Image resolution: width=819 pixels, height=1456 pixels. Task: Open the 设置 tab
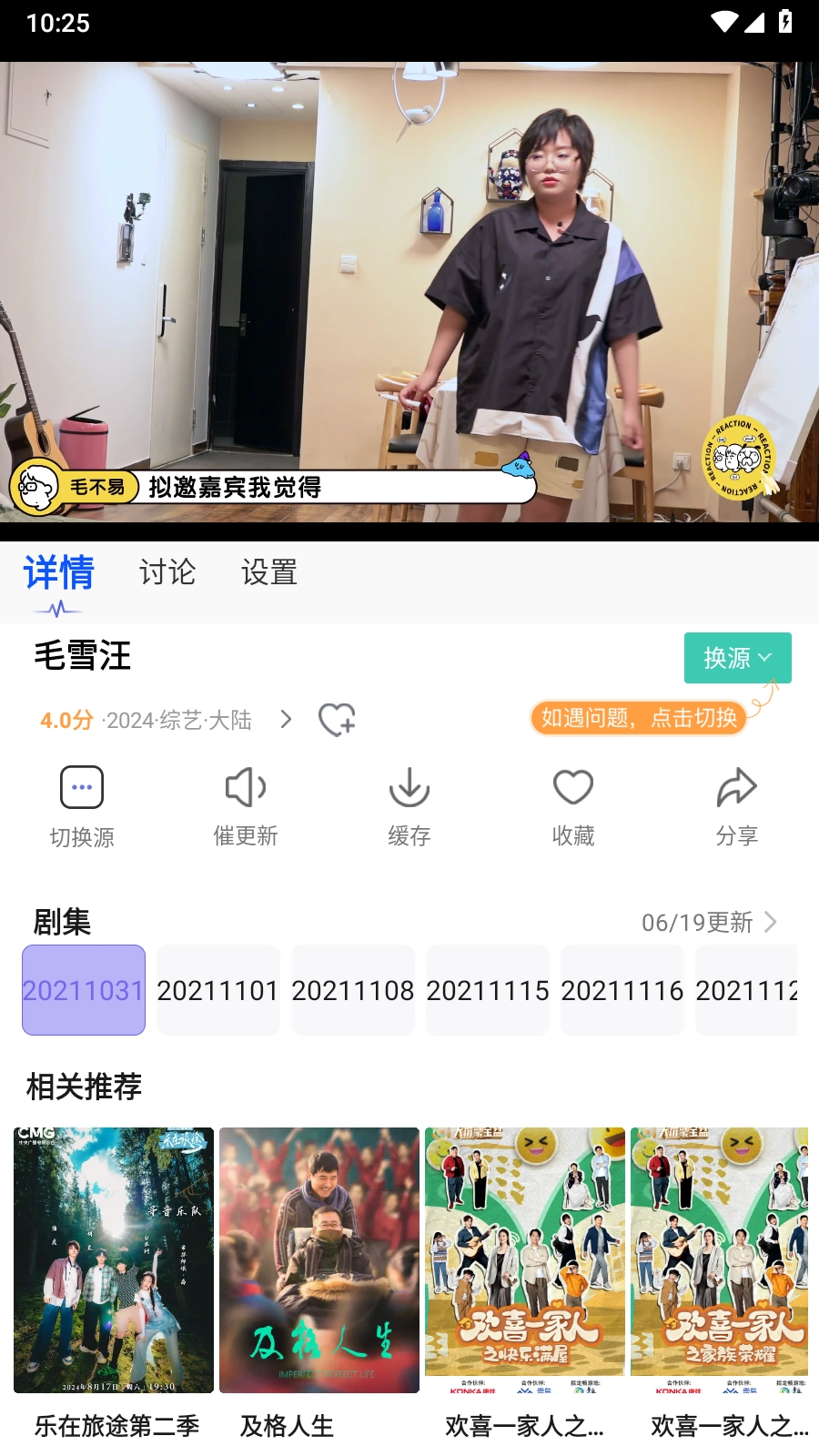click(269, 572)
